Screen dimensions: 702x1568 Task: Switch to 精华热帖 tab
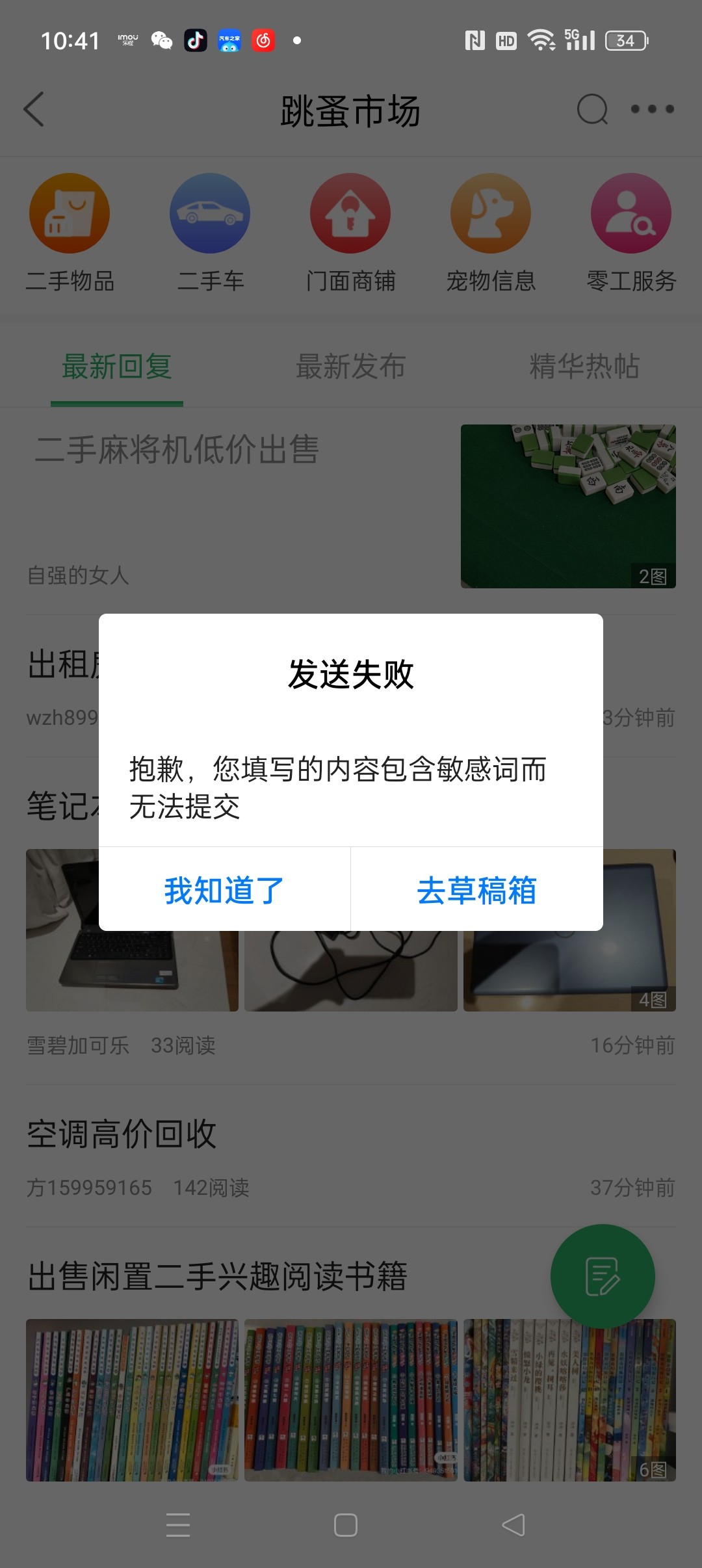tap(584, 367)
